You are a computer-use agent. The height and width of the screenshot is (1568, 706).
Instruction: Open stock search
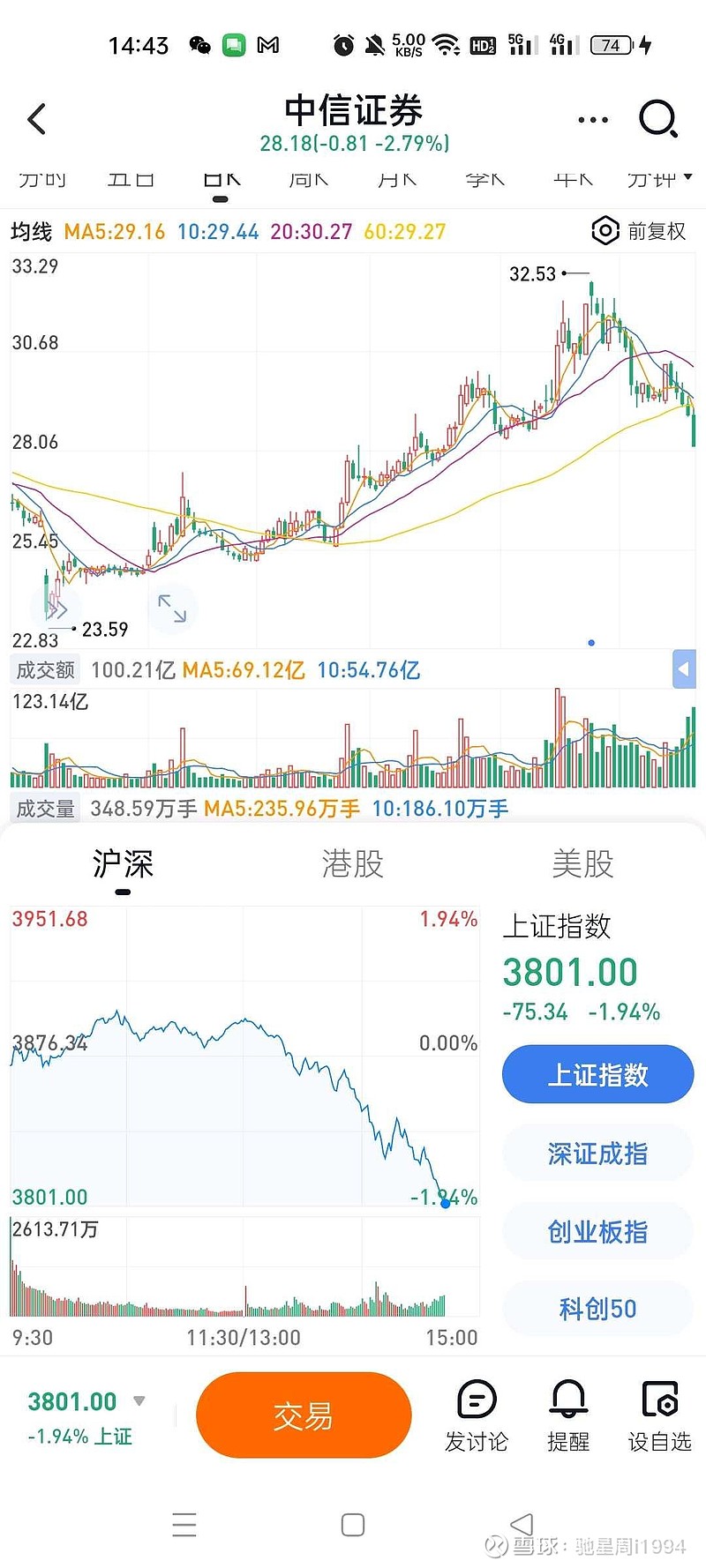[657, 119]
